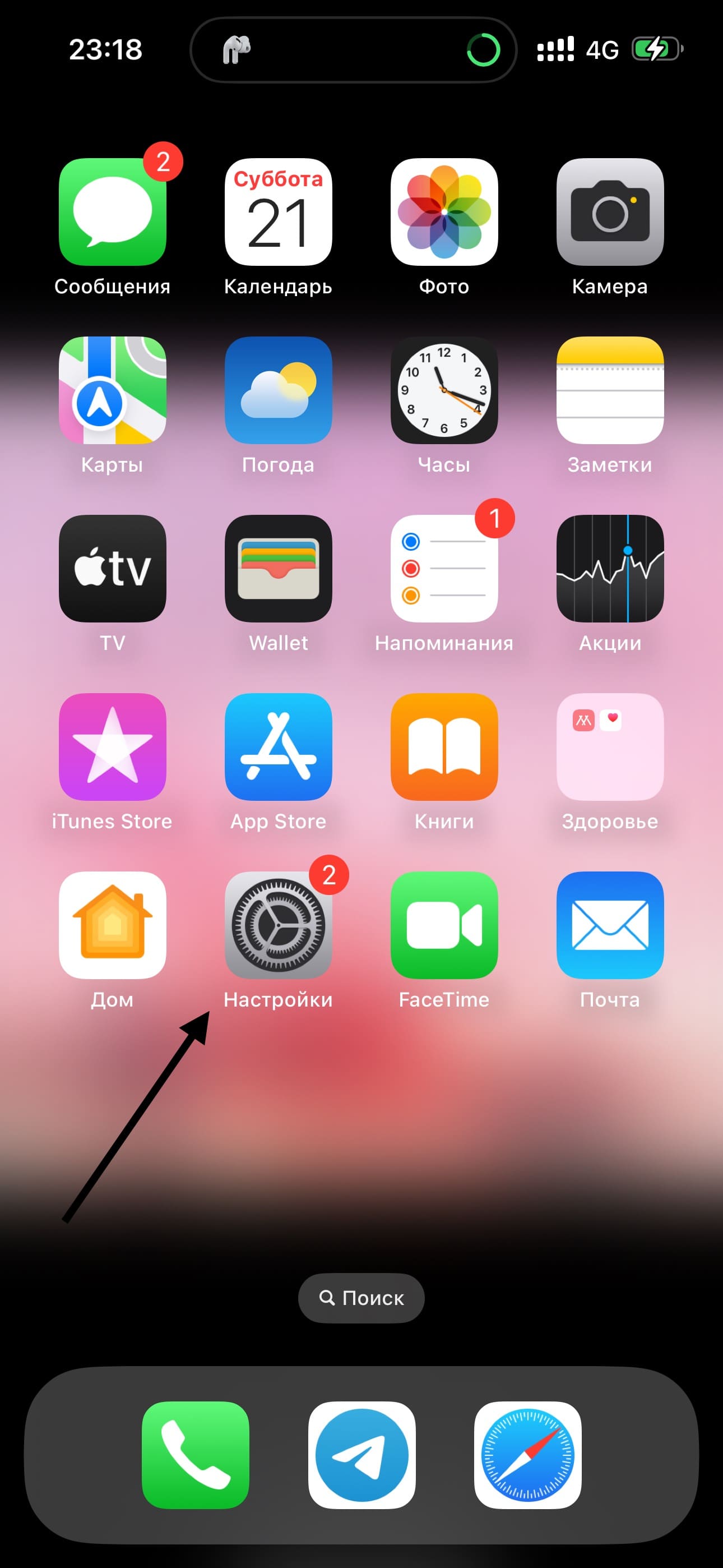Open Календарь showing Суббота 21
Image resolution: width=723 pixels, height=1568 pixels.
[x=278, y=212]
